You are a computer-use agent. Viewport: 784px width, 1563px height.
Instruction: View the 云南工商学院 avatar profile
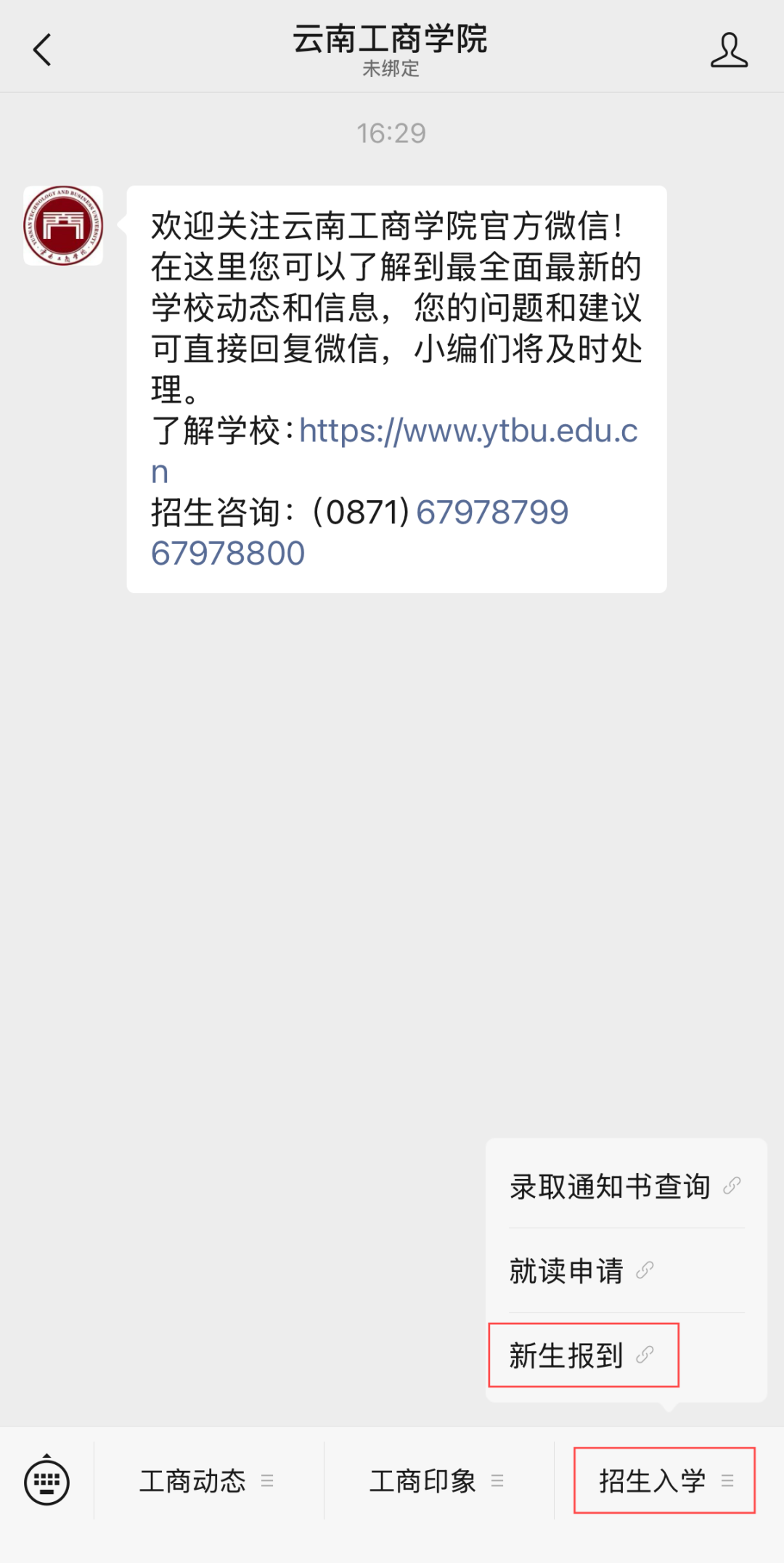click(x=63, y=226)
